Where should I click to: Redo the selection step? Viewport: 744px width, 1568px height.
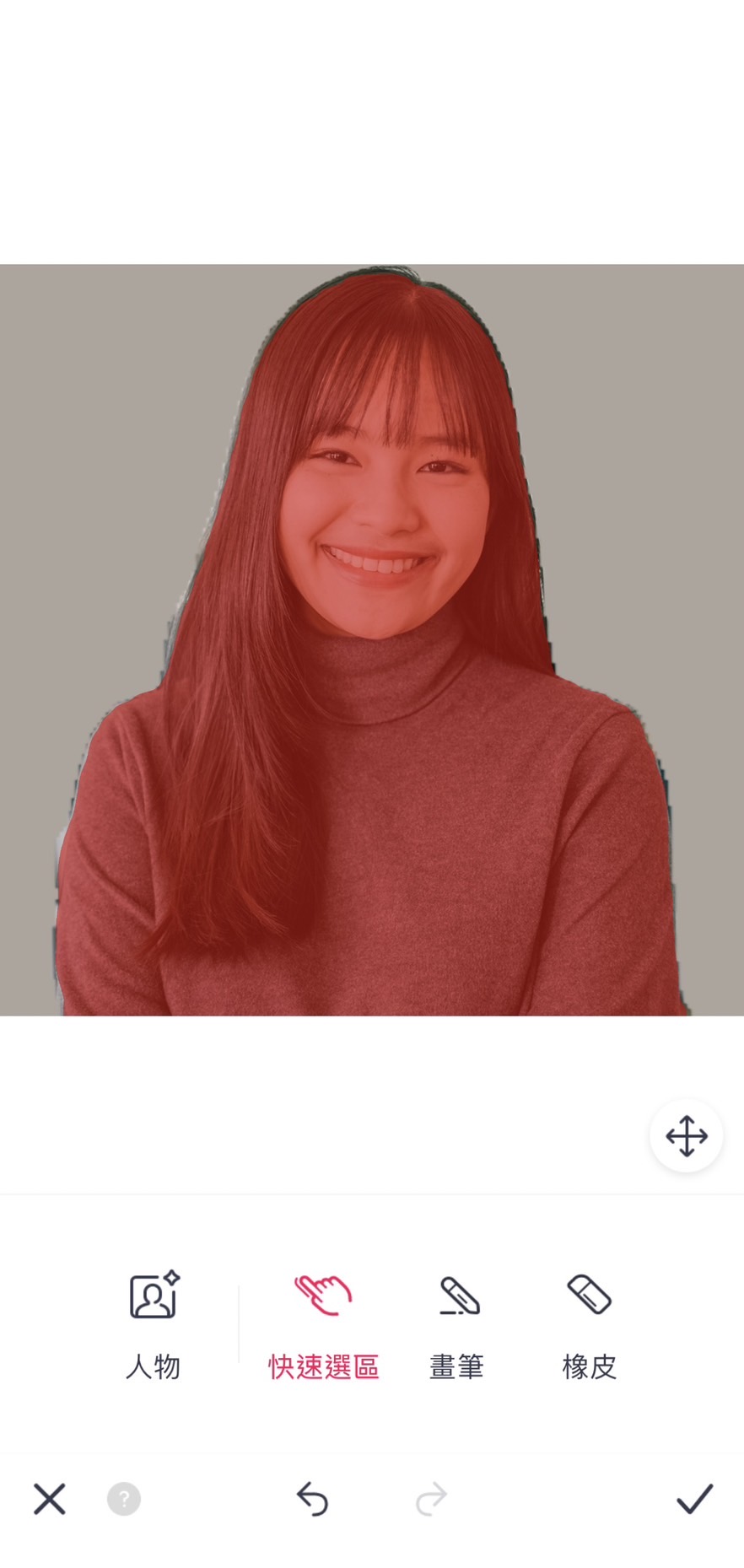(431, 1499)
